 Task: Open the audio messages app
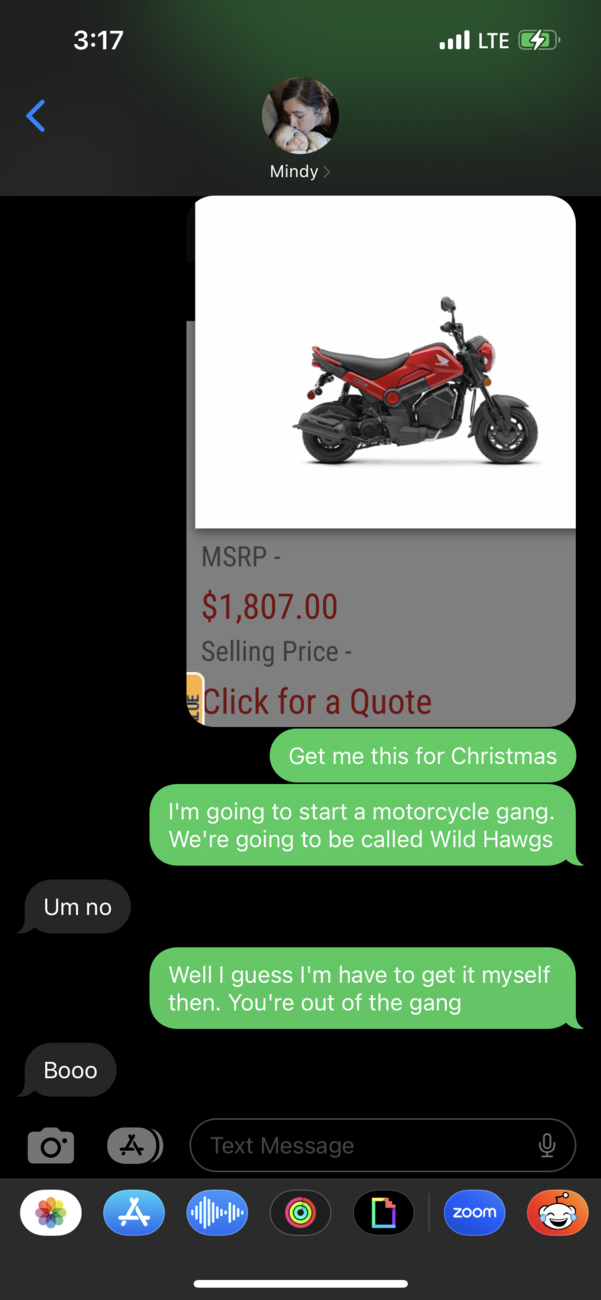217,1213
